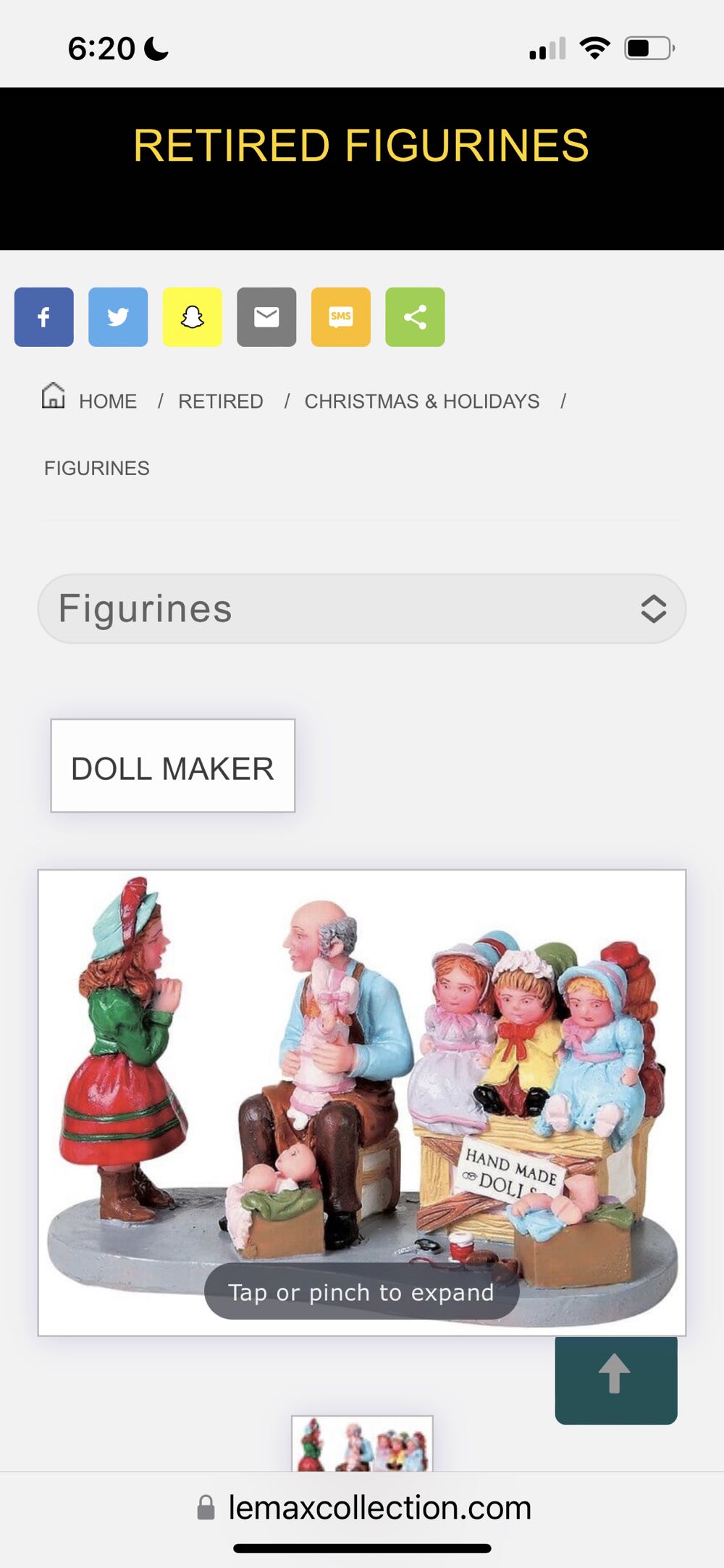Share page on Twitter
The image size is (724, 1568).
118,317
